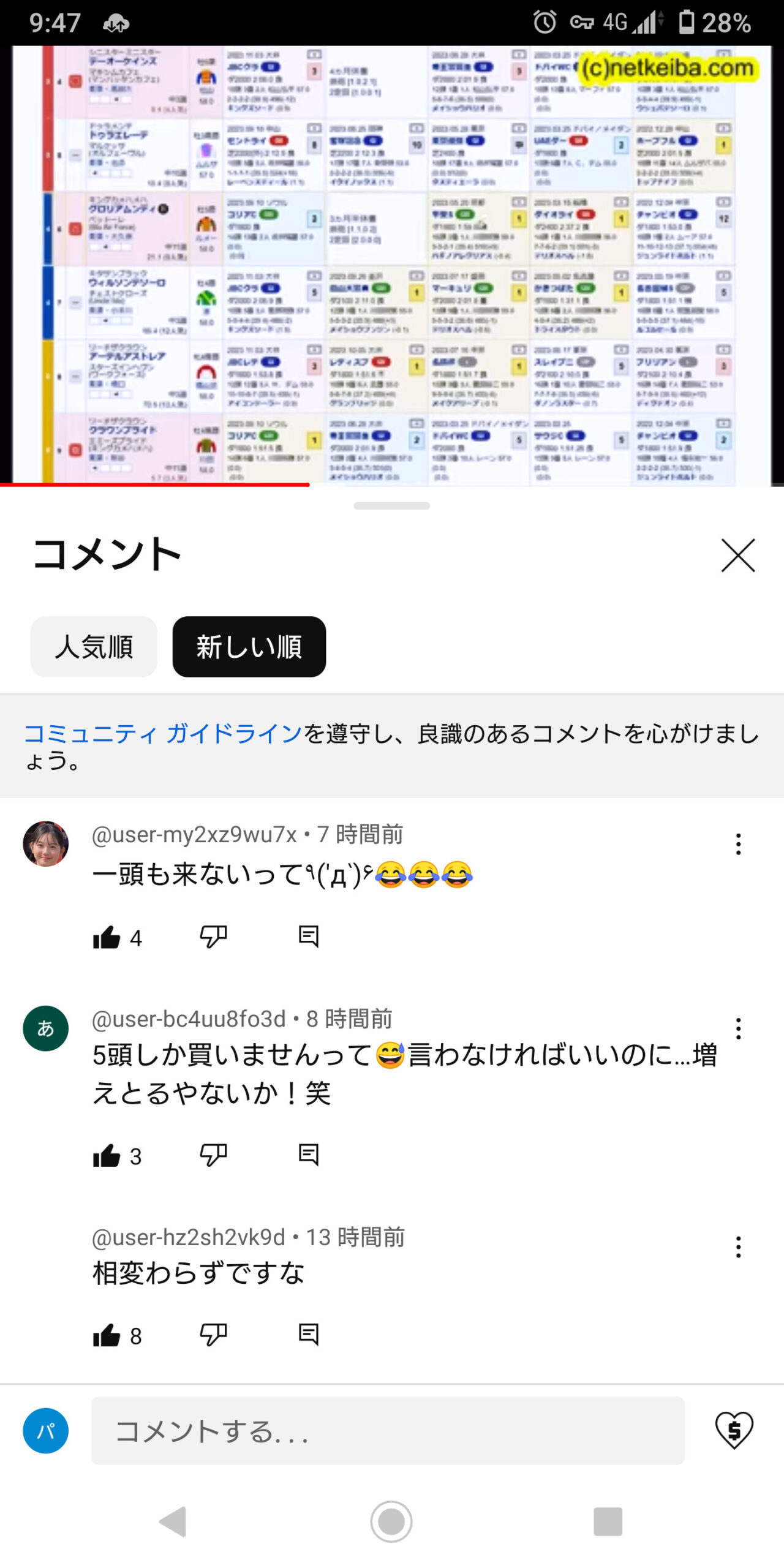This screenshot has height=1568, width=784.
Task: Select the 新しい順 sort chip
Action: pos(249,647)
